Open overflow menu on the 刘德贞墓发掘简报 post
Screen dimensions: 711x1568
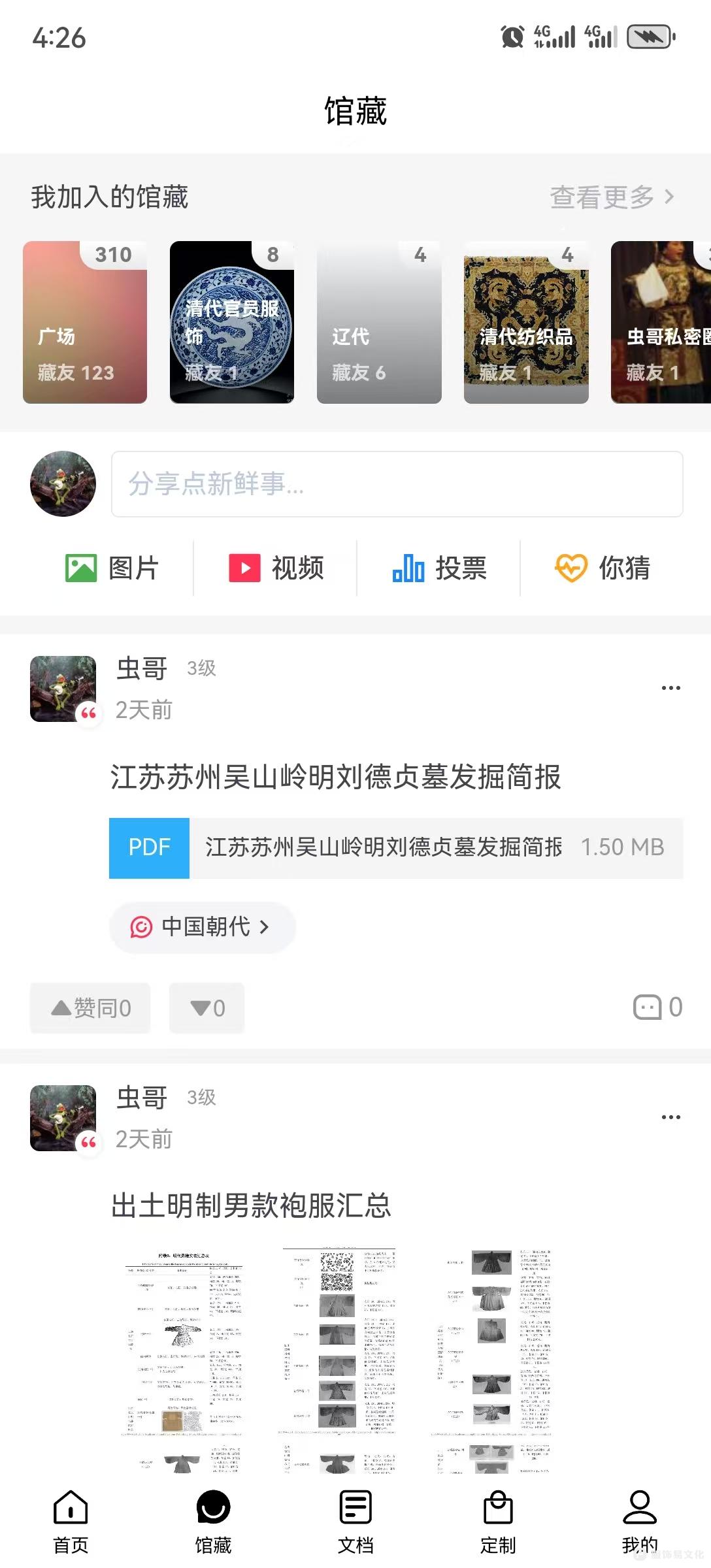pos(670,688)
